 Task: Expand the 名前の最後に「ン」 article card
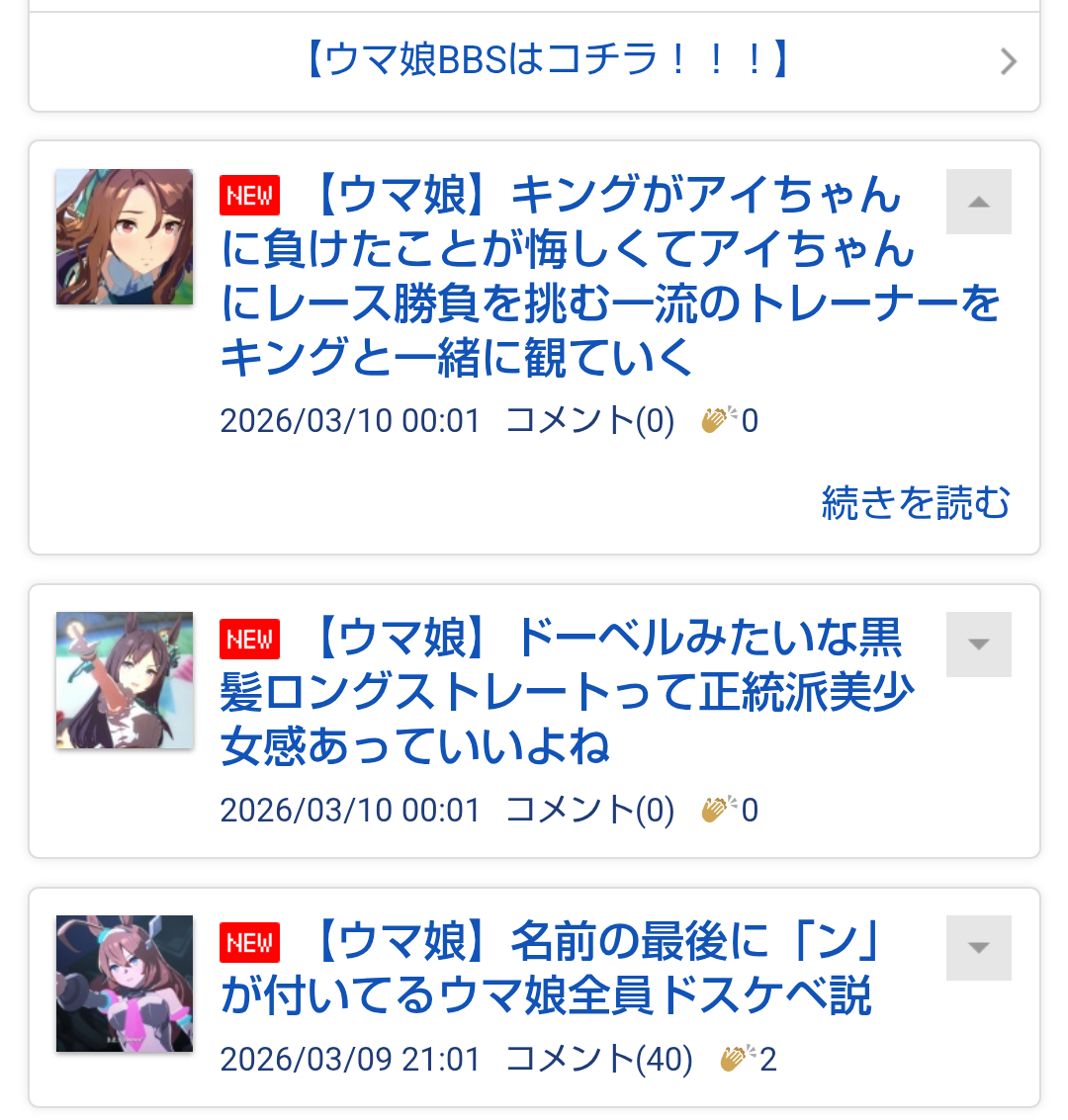pos(978,948)
